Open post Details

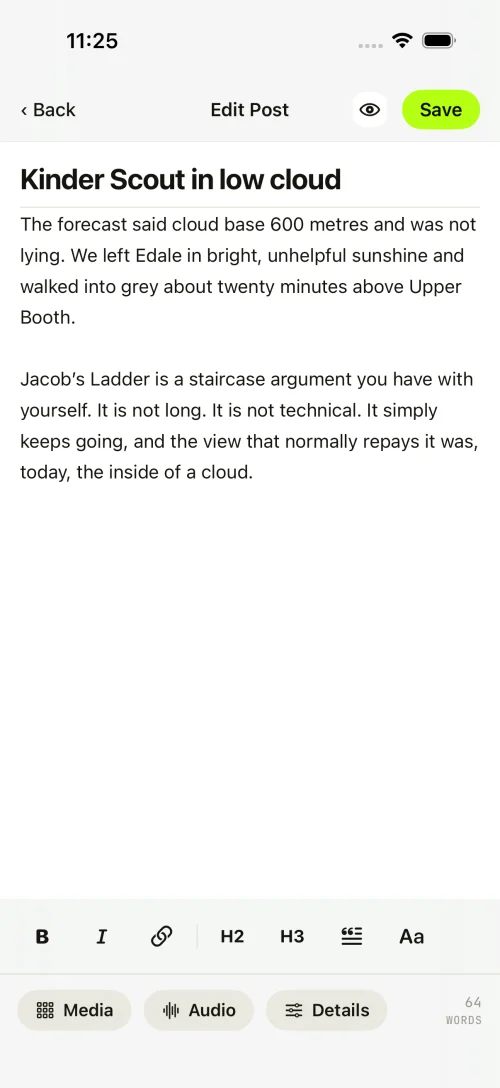click(x=327, y=1010)
